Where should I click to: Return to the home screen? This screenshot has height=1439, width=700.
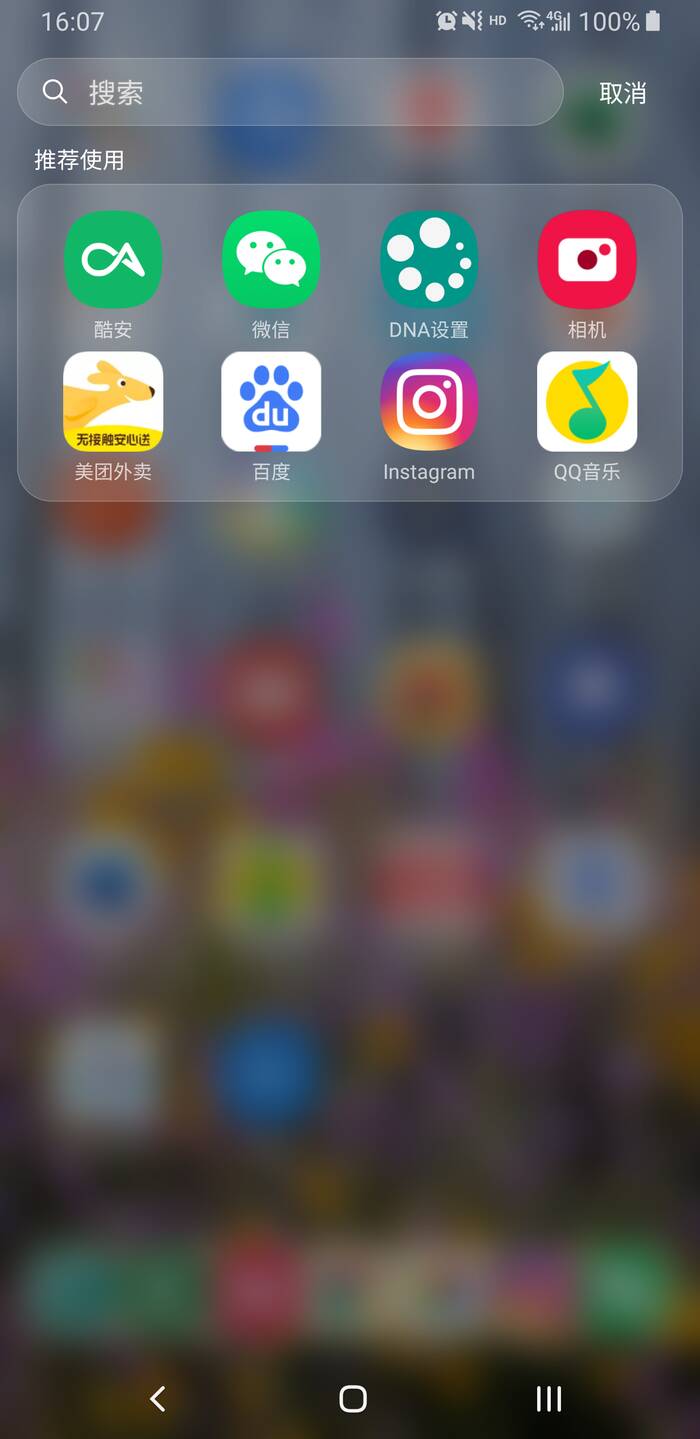tap(352, 1398)
